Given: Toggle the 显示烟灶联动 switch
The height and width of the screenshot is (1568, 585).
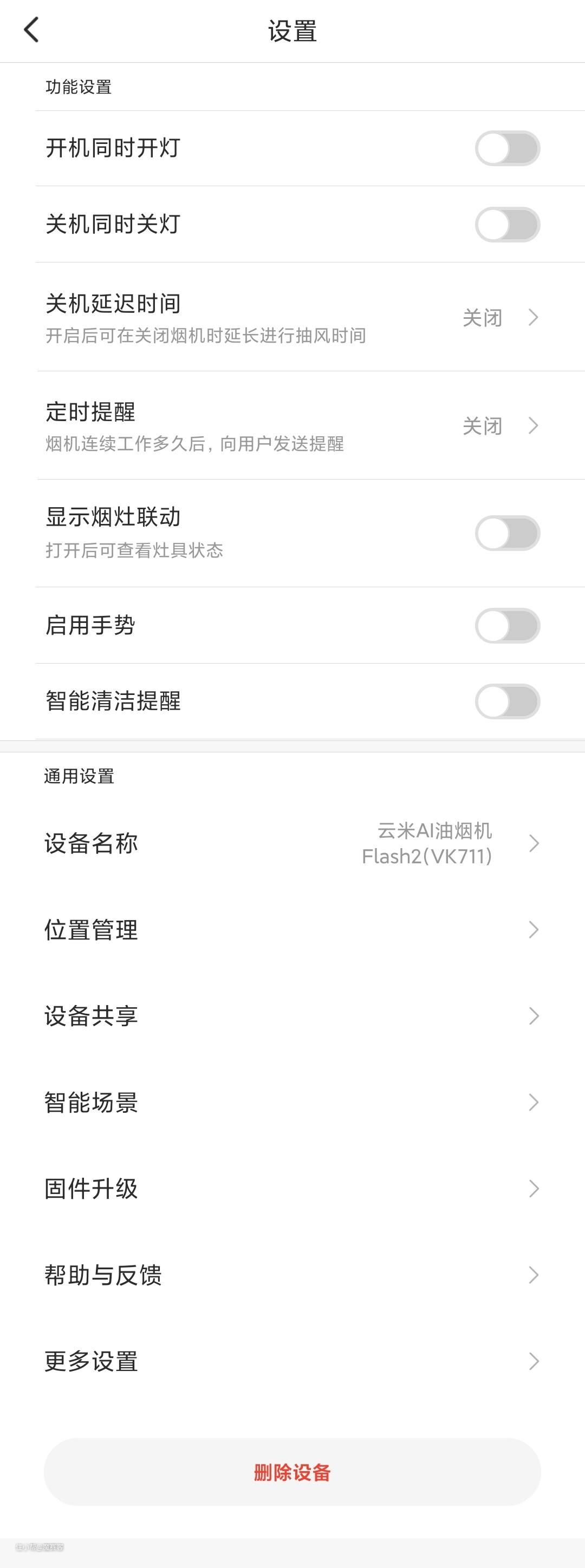Looking at the screenshot, I should [x=507, y=533].
